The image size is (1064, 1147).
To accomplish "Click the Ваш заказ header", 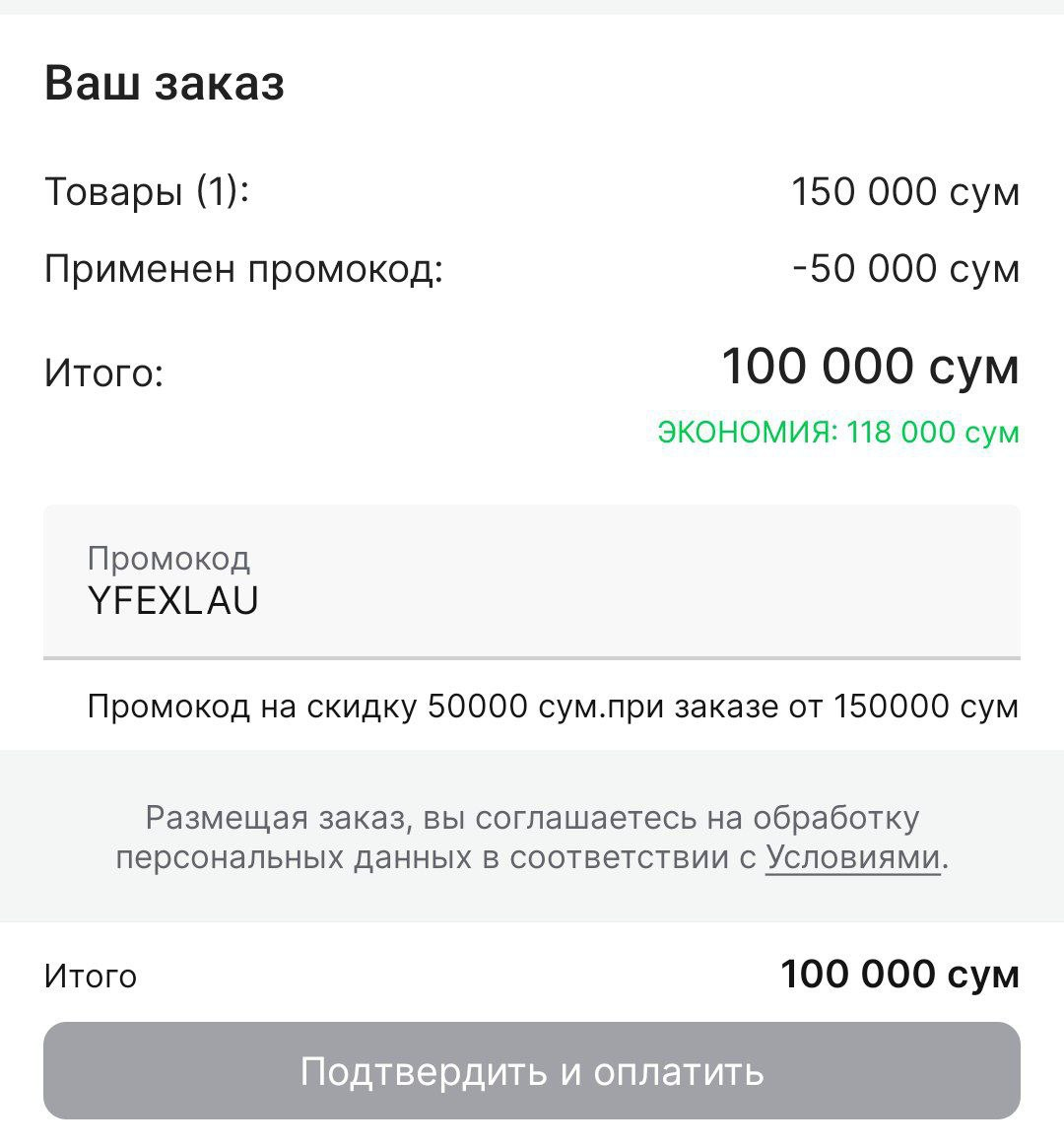I will coord(165,85).
